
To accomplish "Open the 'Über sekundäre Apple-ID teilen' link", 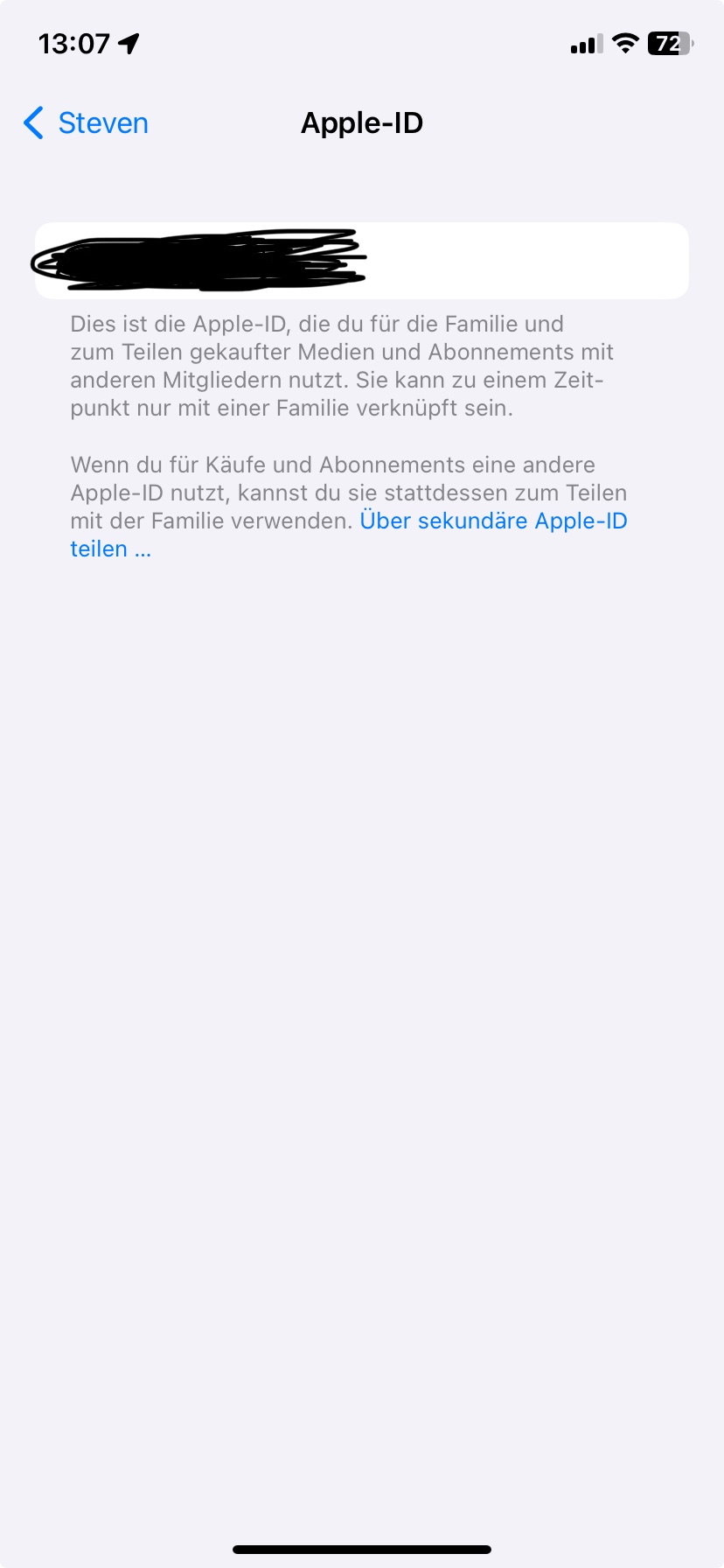I will (x=493, y=521).
